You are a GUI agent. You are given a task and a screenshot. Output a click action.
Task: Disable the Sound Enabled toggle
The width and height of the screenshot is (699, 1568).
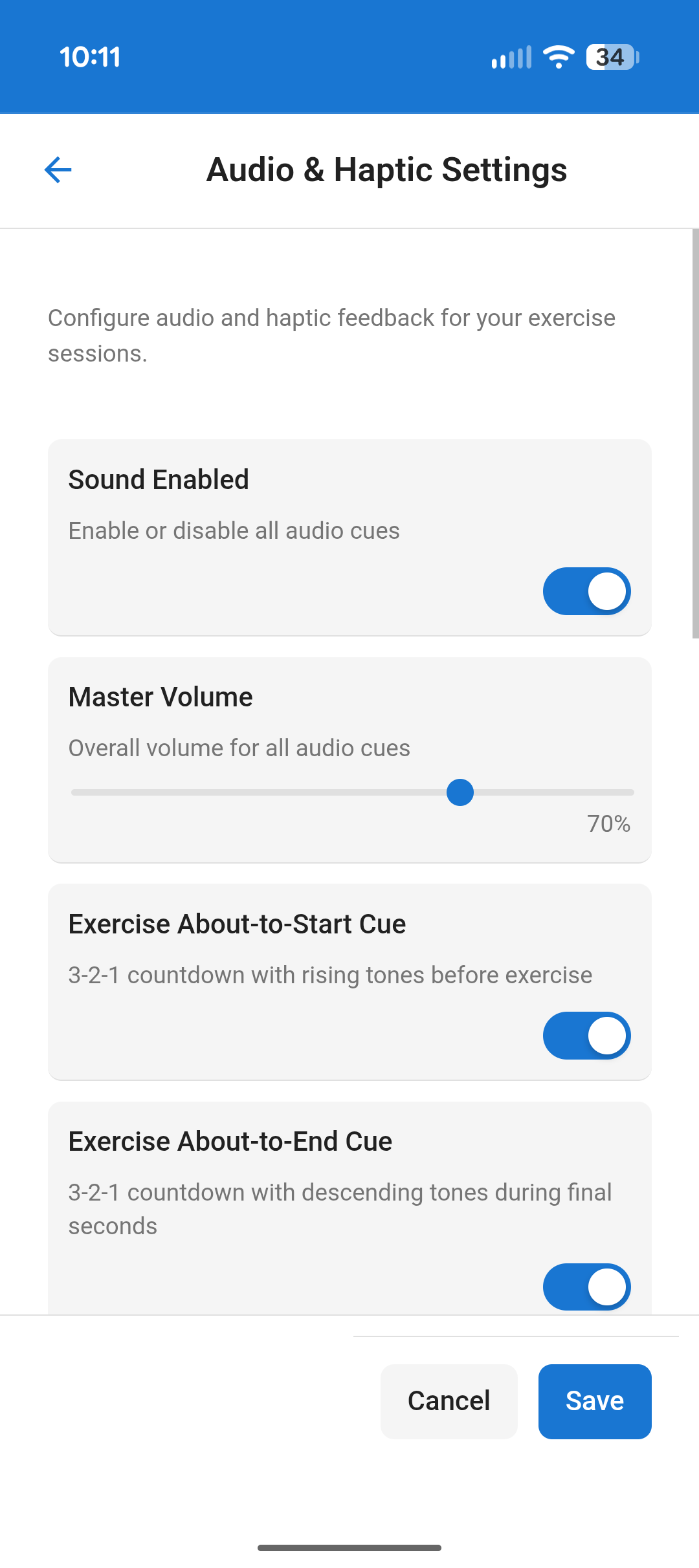(x=586, y=591)
